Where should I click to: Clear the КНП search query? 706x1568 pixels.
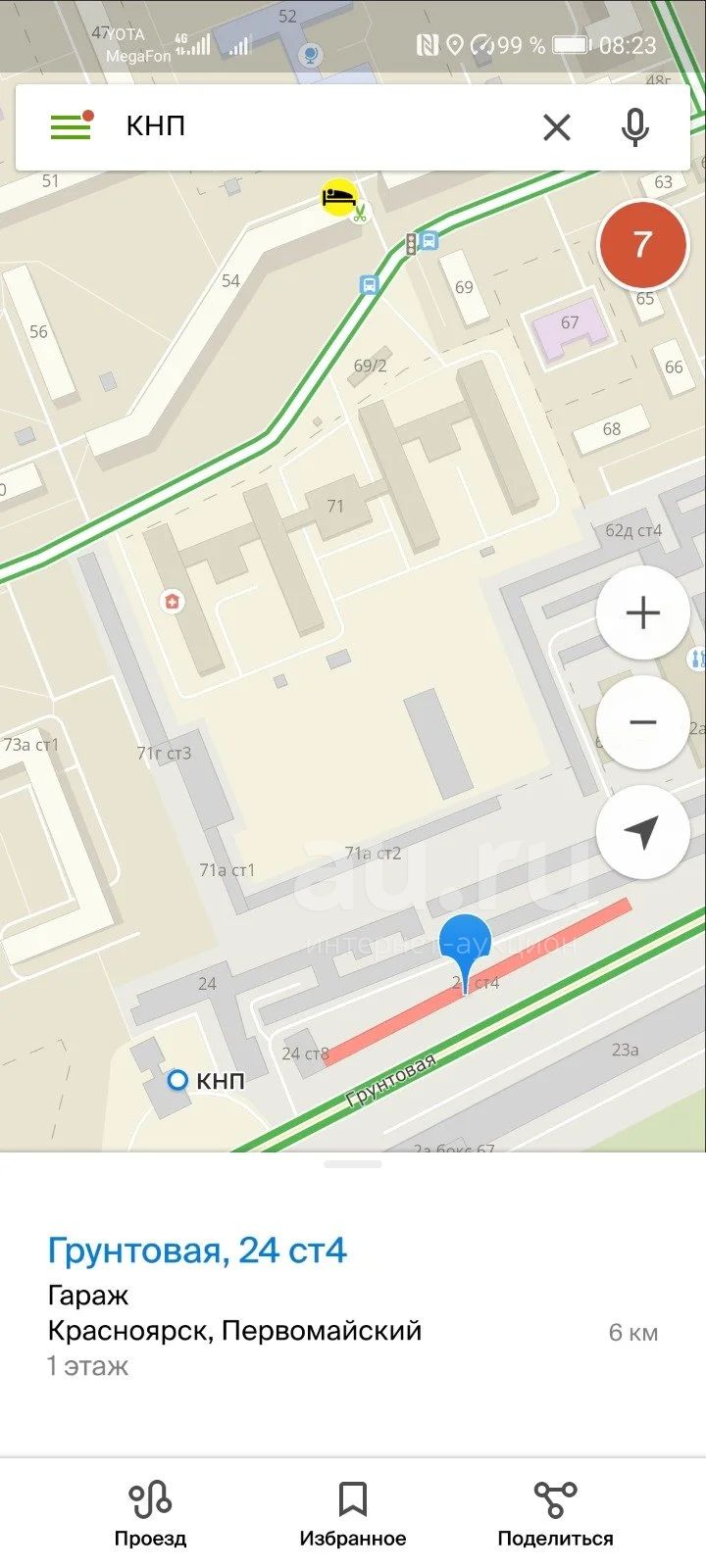(x=557, y=126)
